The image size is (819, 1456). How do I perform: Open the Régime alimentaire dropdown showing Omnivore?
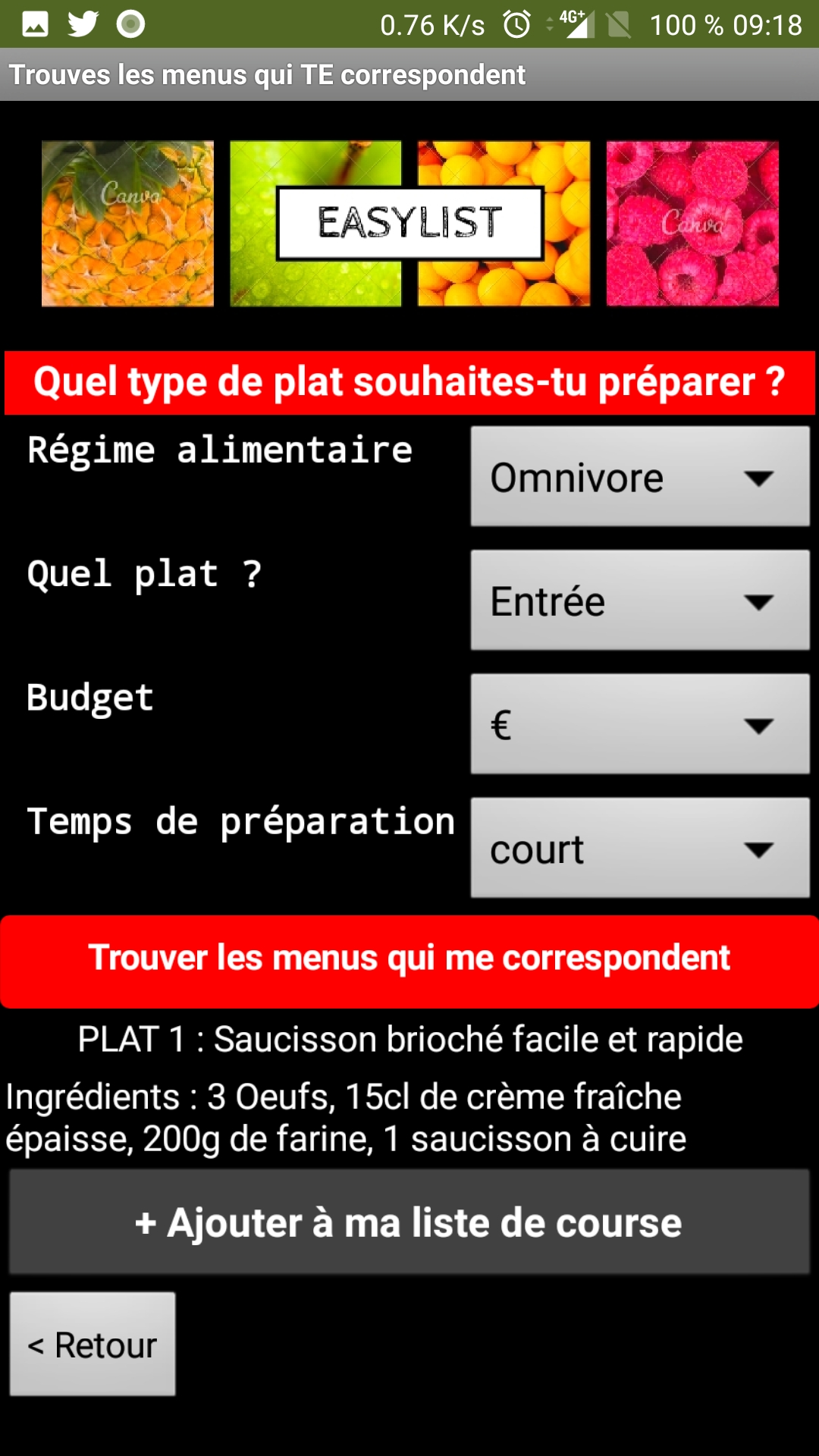click(640, 476)
